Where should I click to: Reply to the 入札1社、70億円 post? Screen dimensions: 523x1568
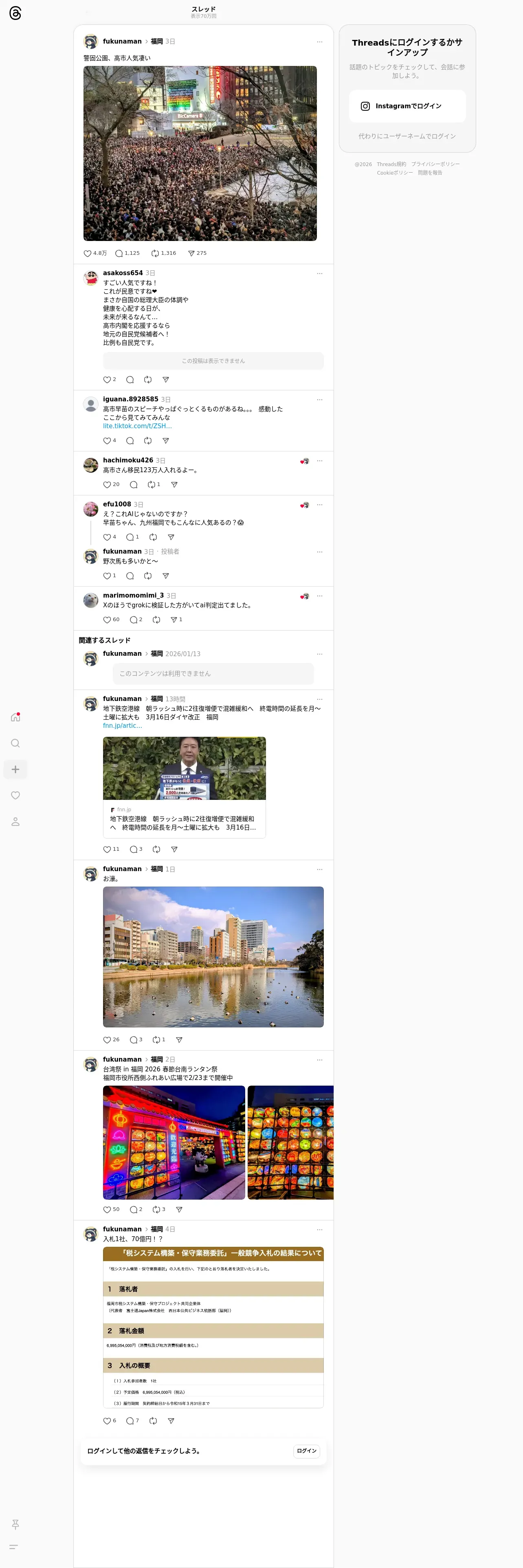(x=130, y=1421)
